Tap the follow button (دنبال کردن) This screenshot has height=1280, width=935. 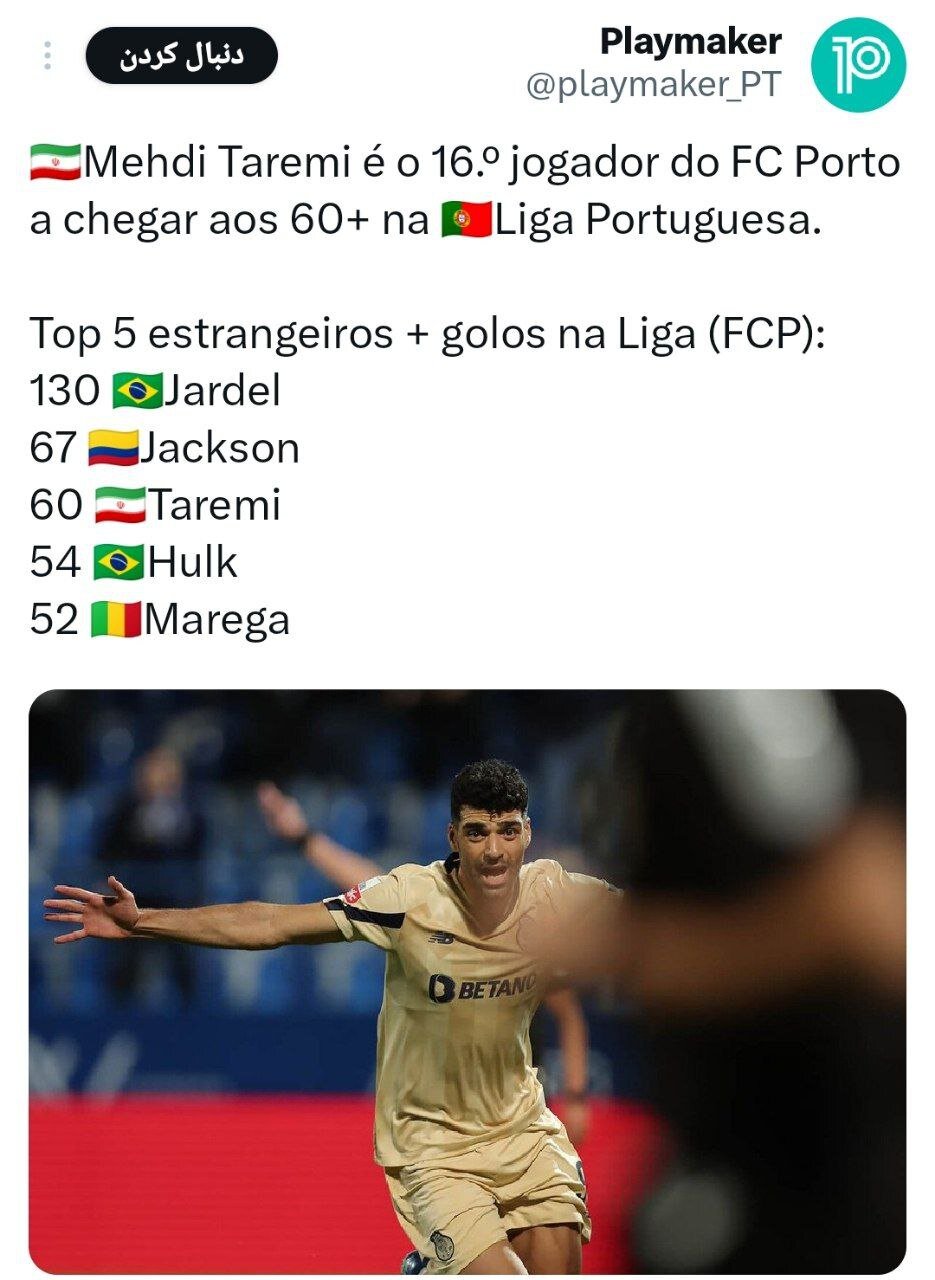(181, 56)
